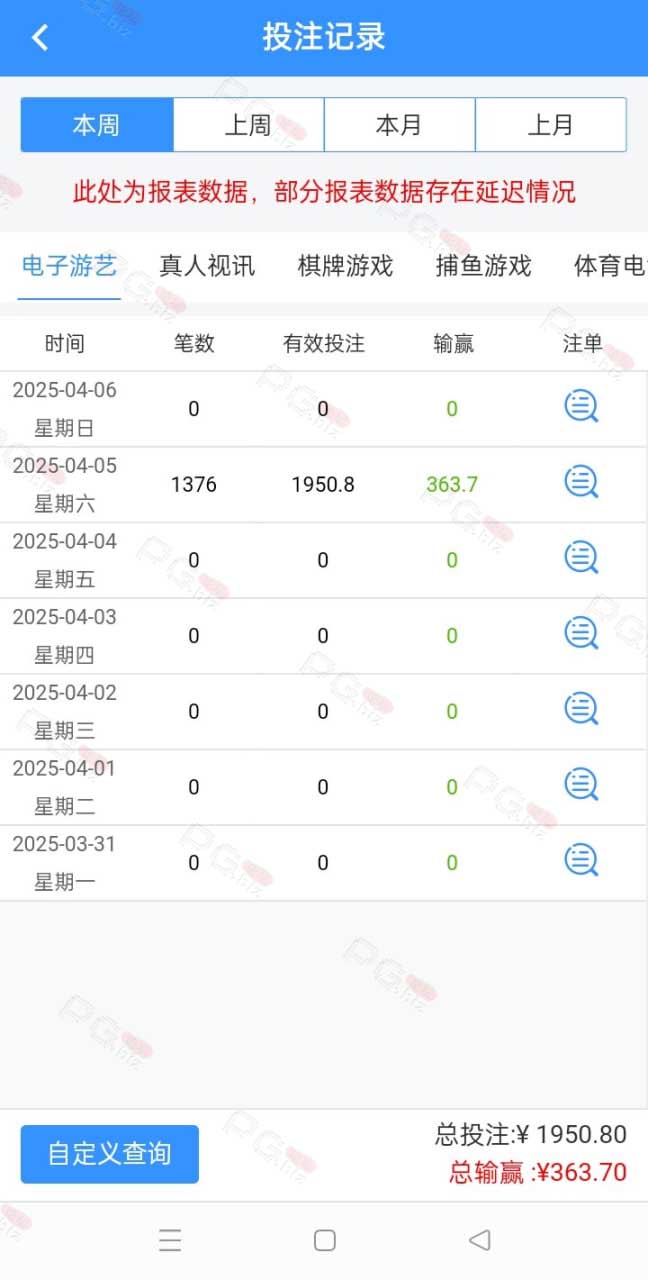This screenshot has height=1280, width=648.
Task: View bet slips for 2025-04-01
Action: coord(581,784)
